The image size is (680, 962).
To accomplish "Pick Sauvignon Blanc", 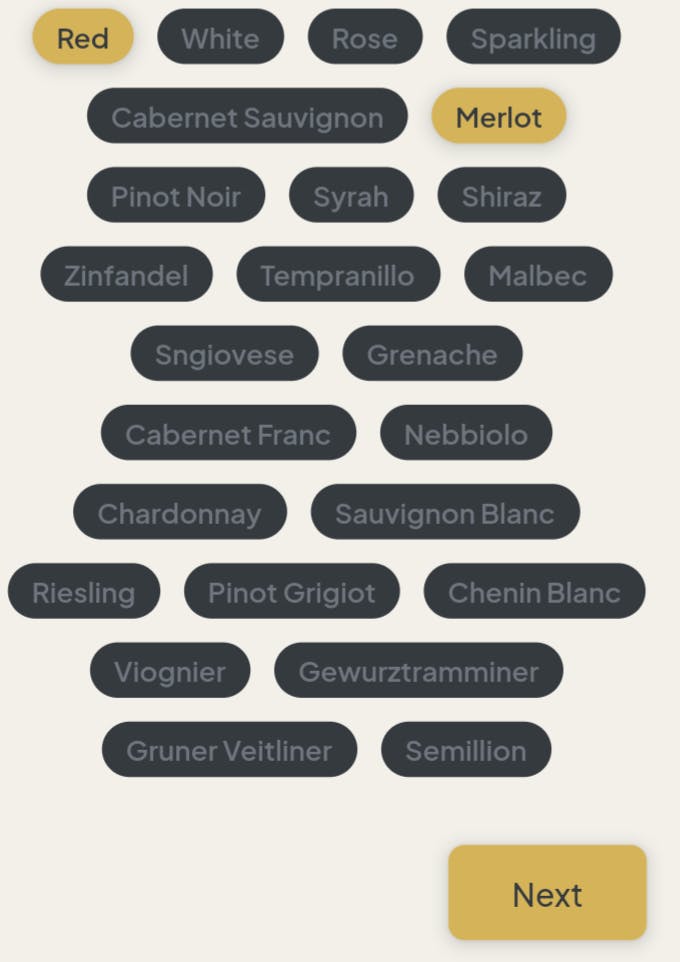I will coord(445,513).
